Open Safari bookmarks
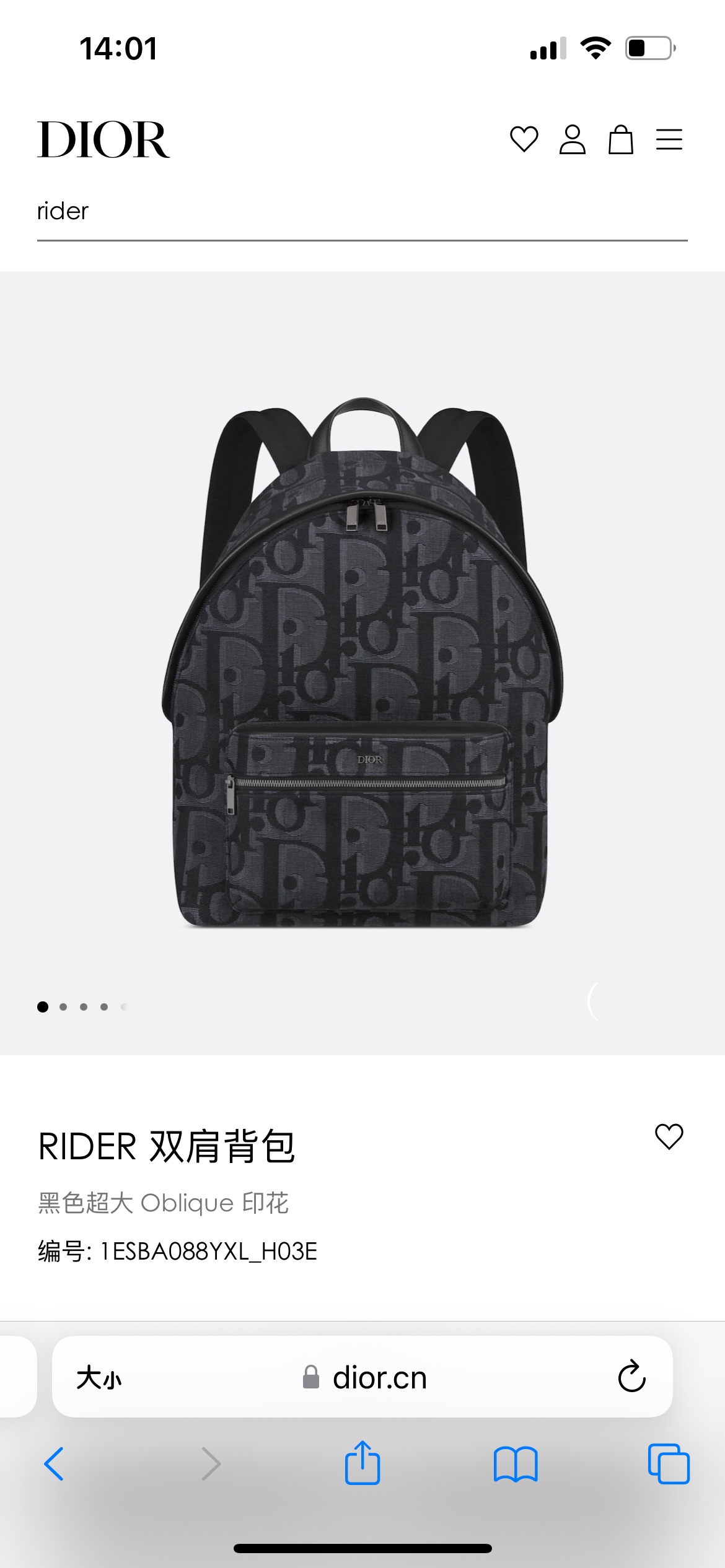This screenshot has height=1568, width=725. point(516,1464)
